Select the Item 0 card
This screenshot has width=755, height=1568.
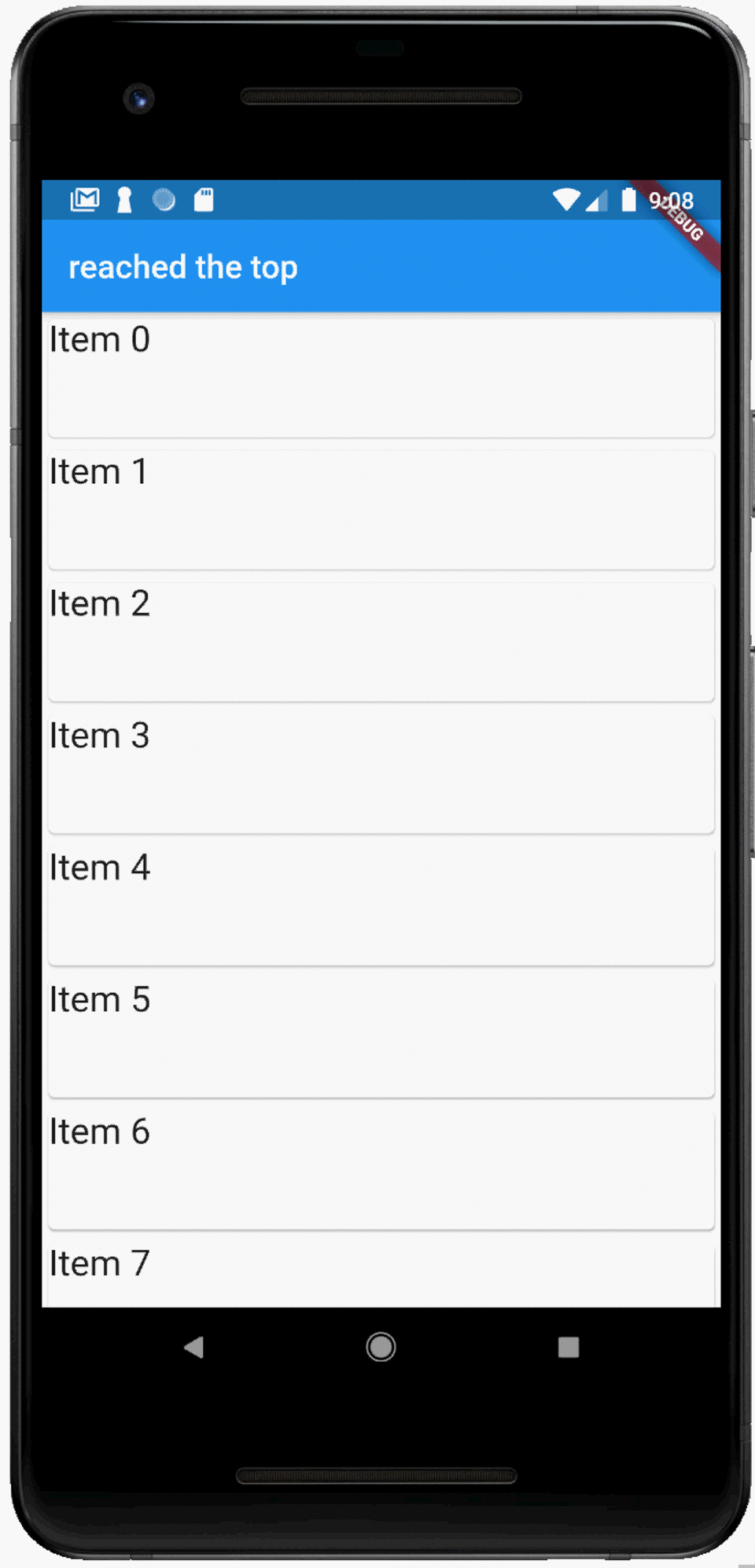pos(381,376)
